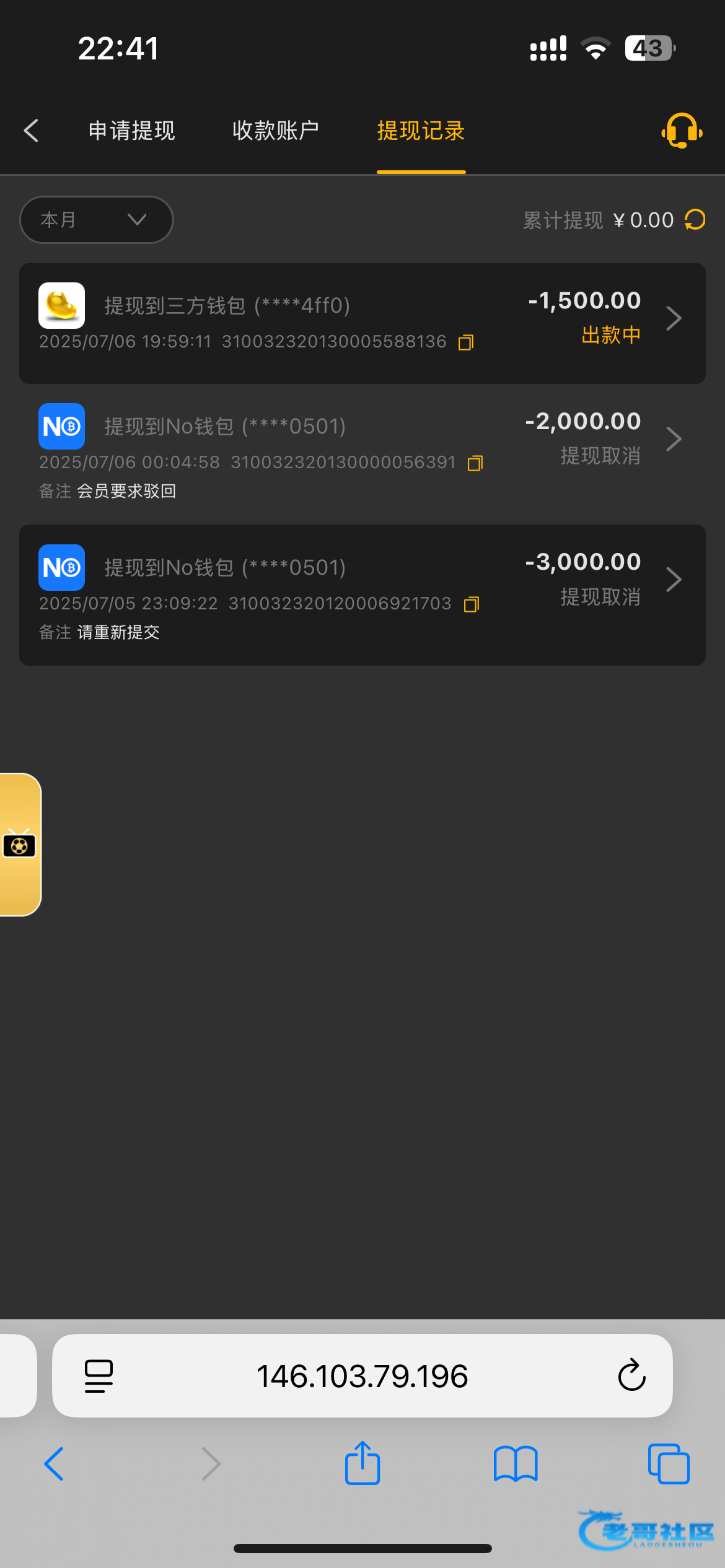This screenshot has width=725, height=1568.
Task: Show open browser tabs
Action: click(669, 1464)
